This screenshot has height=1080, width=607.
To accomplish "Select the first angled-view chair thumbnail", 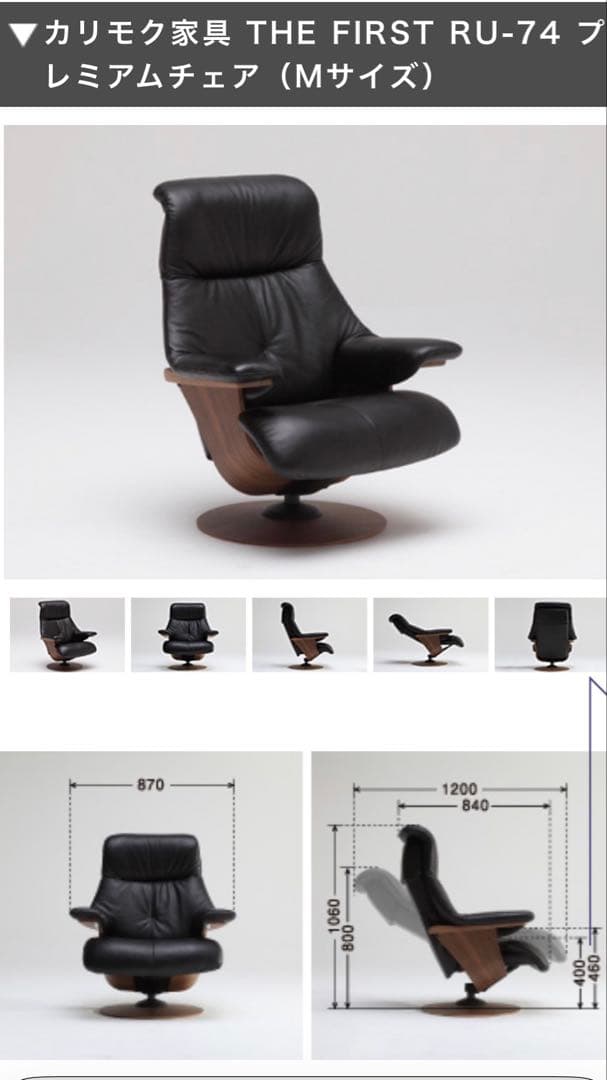I will pos(67,634).
